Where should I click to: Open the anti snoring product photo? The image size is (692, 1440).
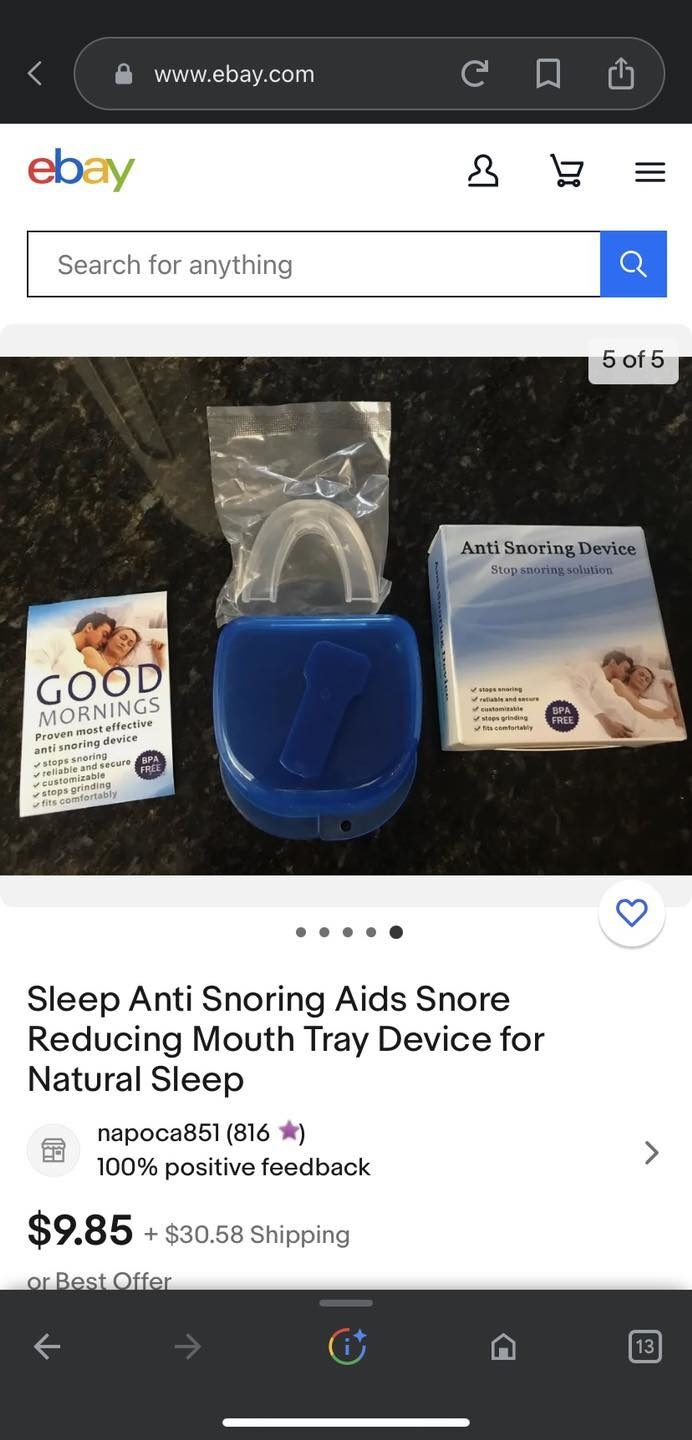(x=346, y=615)
